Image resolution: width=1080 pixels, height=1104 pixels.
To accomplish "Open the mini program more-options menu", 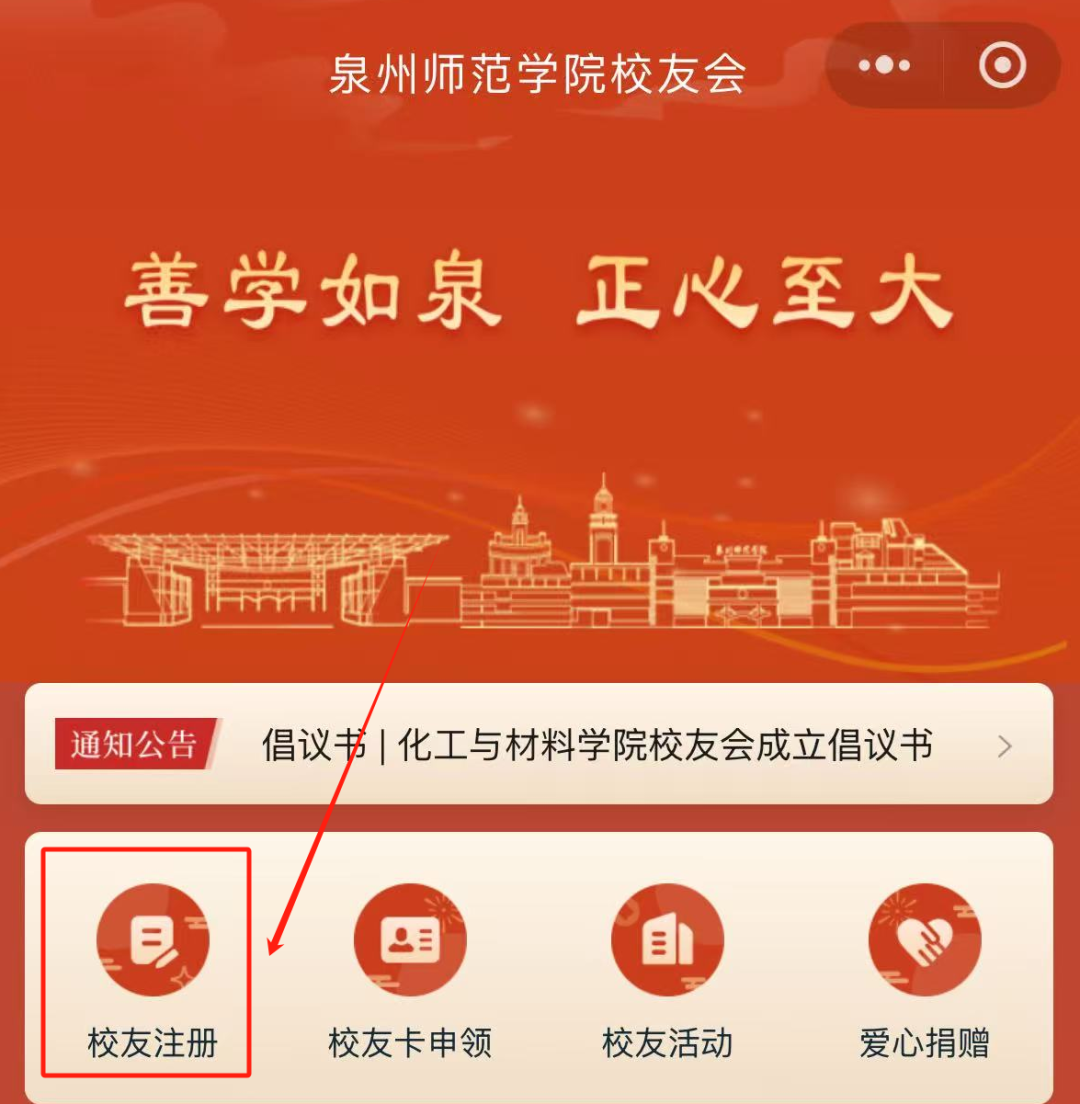I will (x=884, y=66).
